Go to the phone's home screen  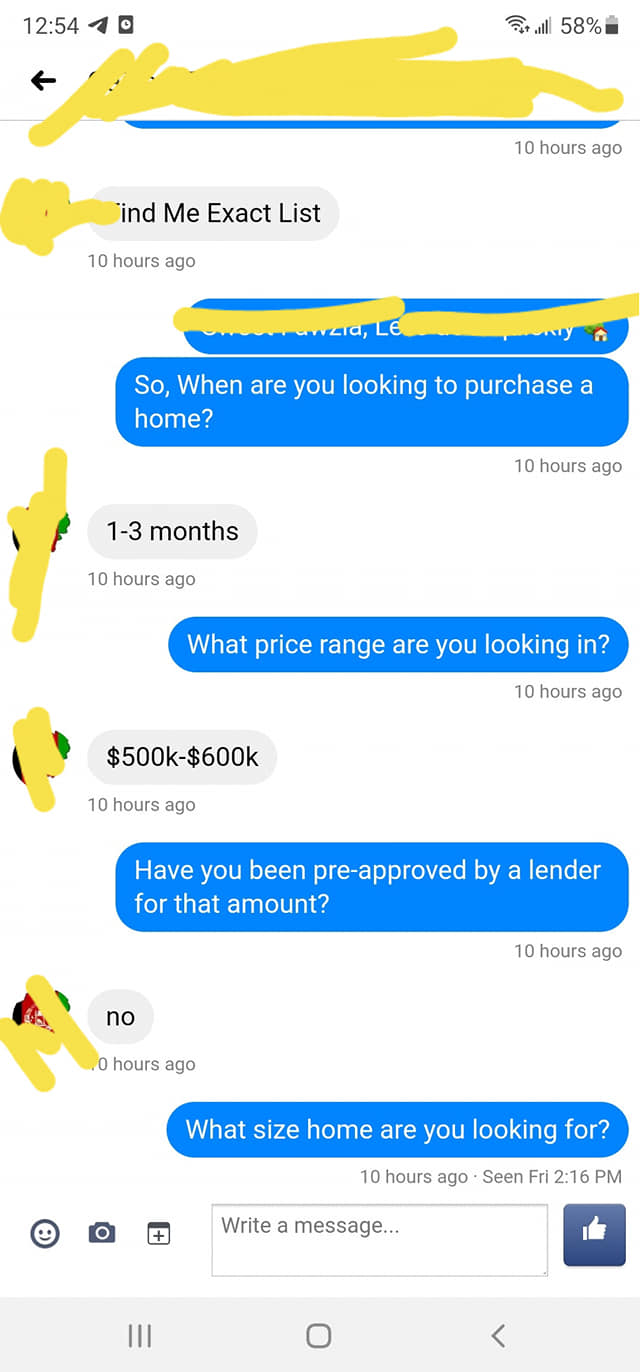[x=319, y=1335]
